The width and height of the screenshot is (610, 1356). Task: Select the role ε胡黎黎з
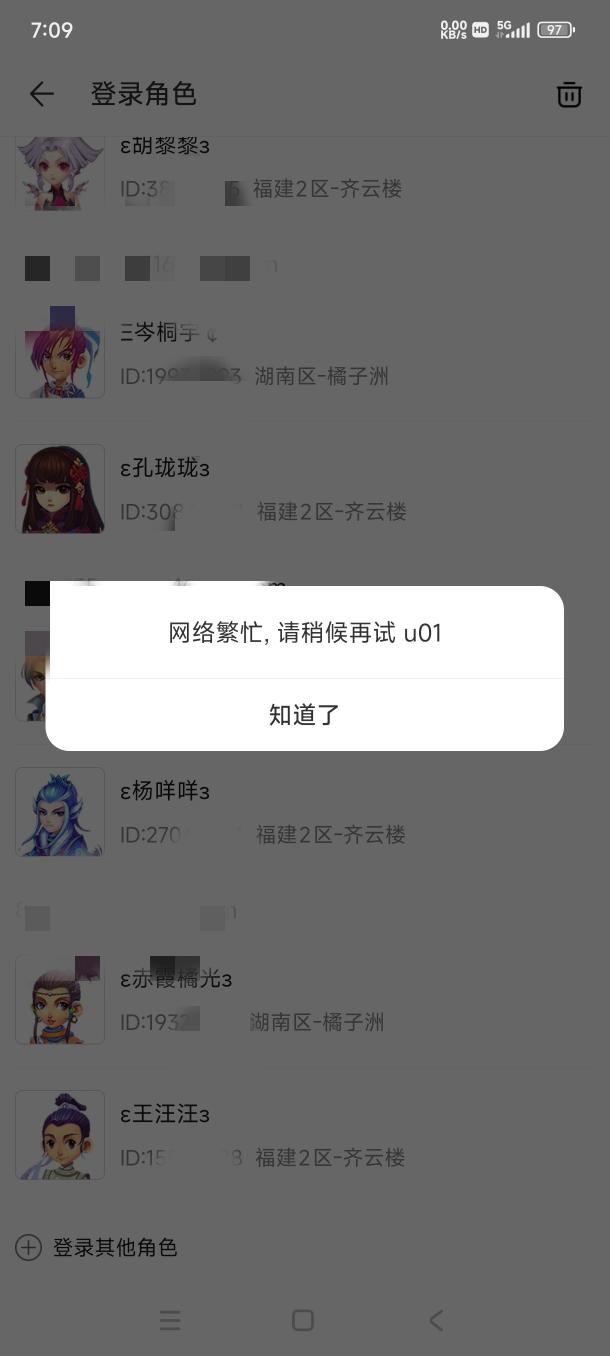point(305,170)
